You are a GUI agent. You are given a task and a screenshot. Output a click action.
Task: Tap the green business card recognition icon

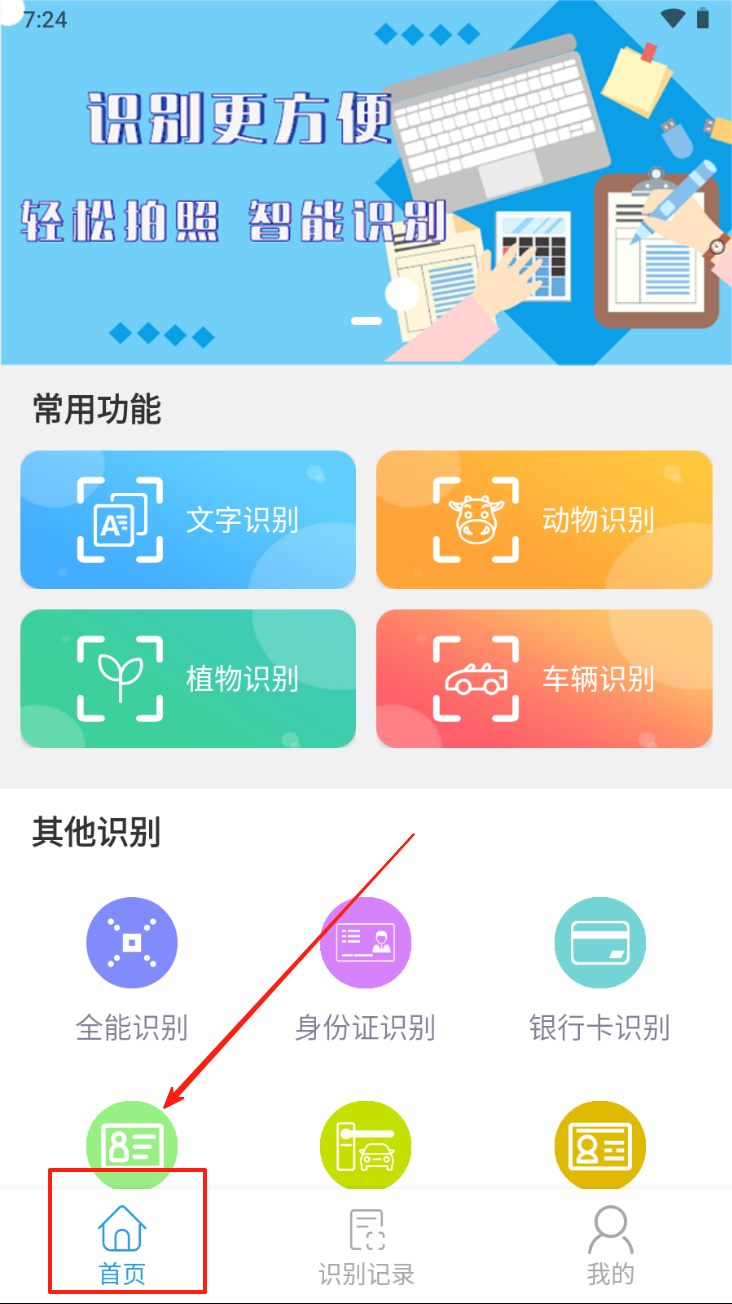(x=132, y=1145)
